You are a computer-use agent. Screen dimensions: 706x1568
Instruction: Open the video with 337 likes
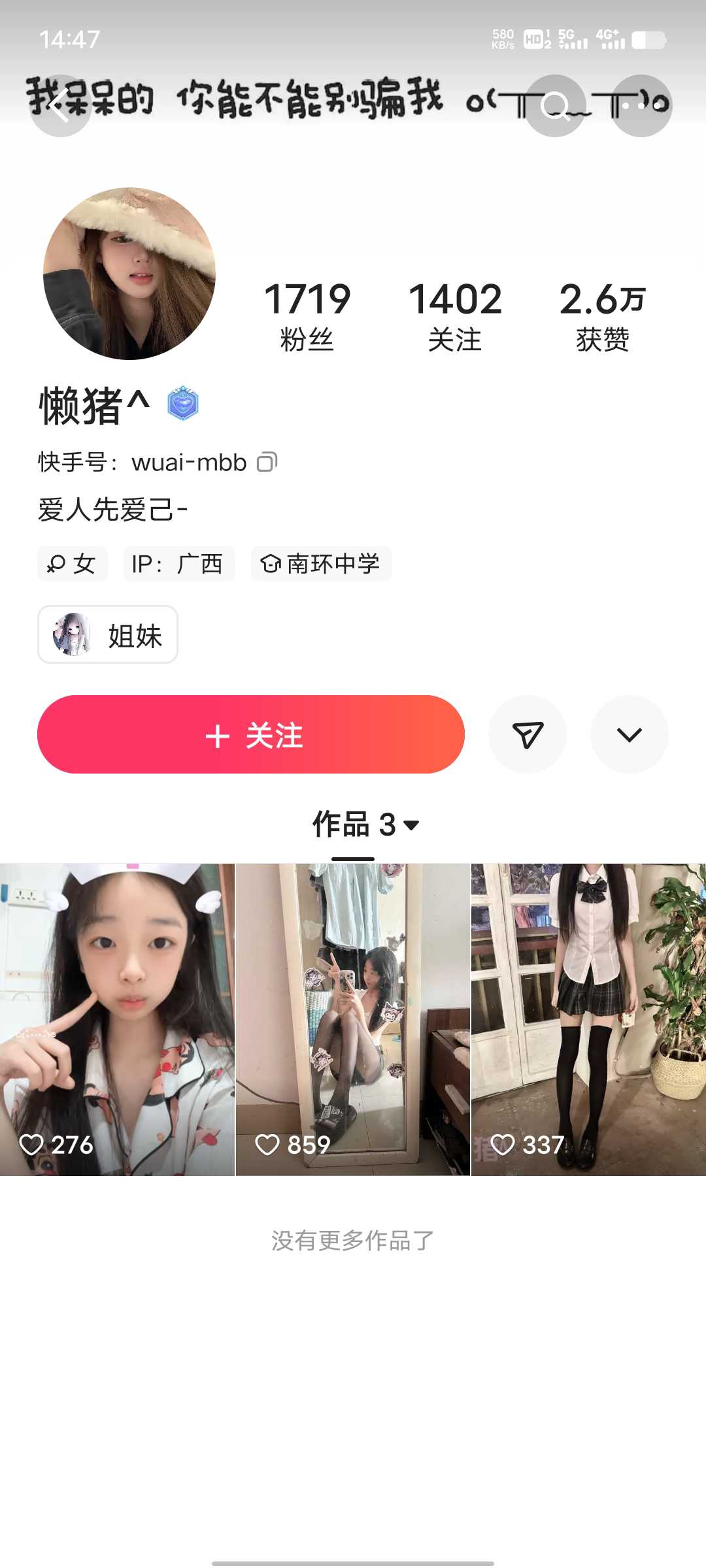(x=588, y=1020)
